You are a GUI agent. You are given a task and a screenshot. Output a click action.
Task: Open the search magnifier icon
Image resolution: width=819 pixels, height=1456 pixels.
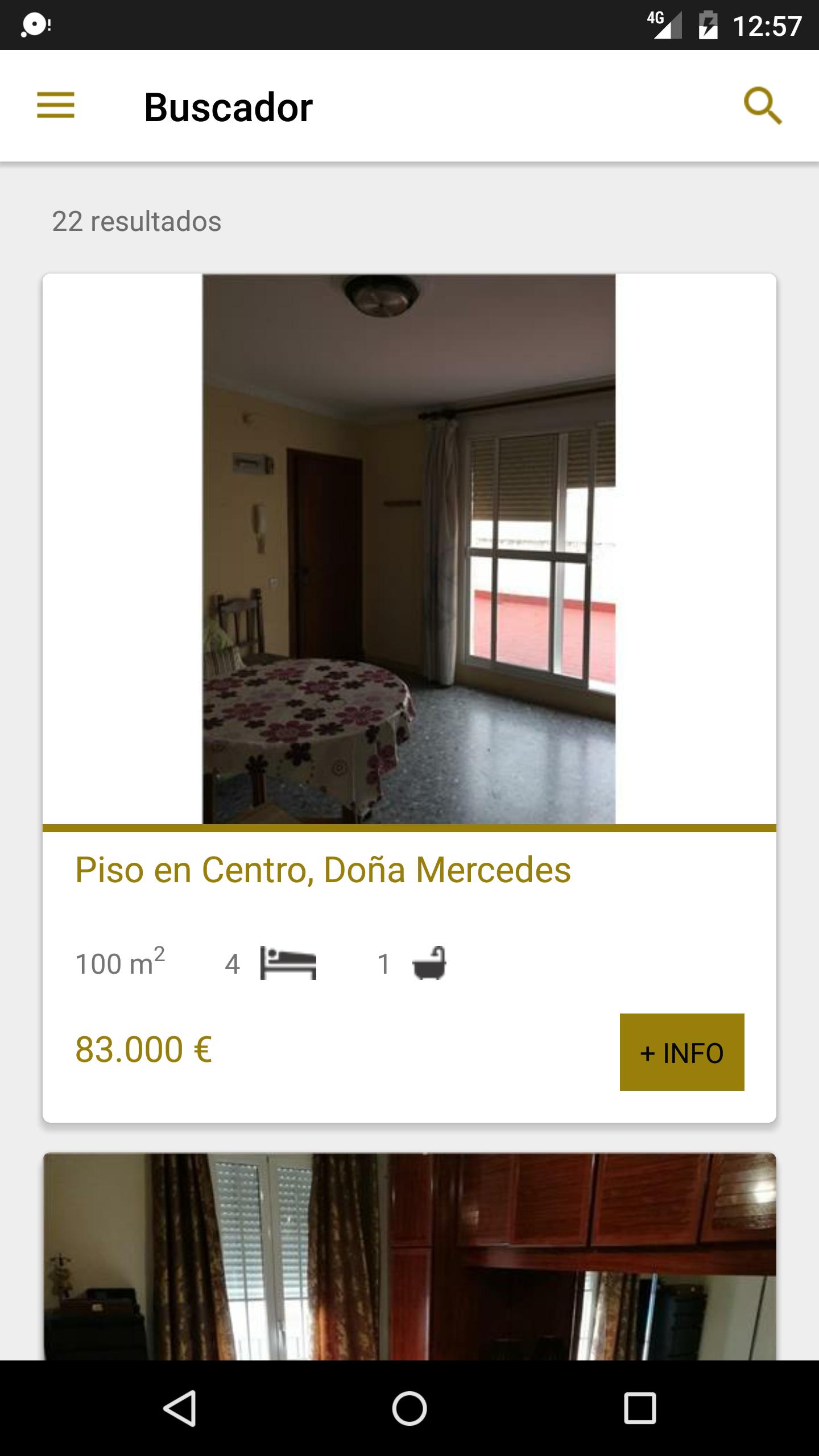click(762, 106)
